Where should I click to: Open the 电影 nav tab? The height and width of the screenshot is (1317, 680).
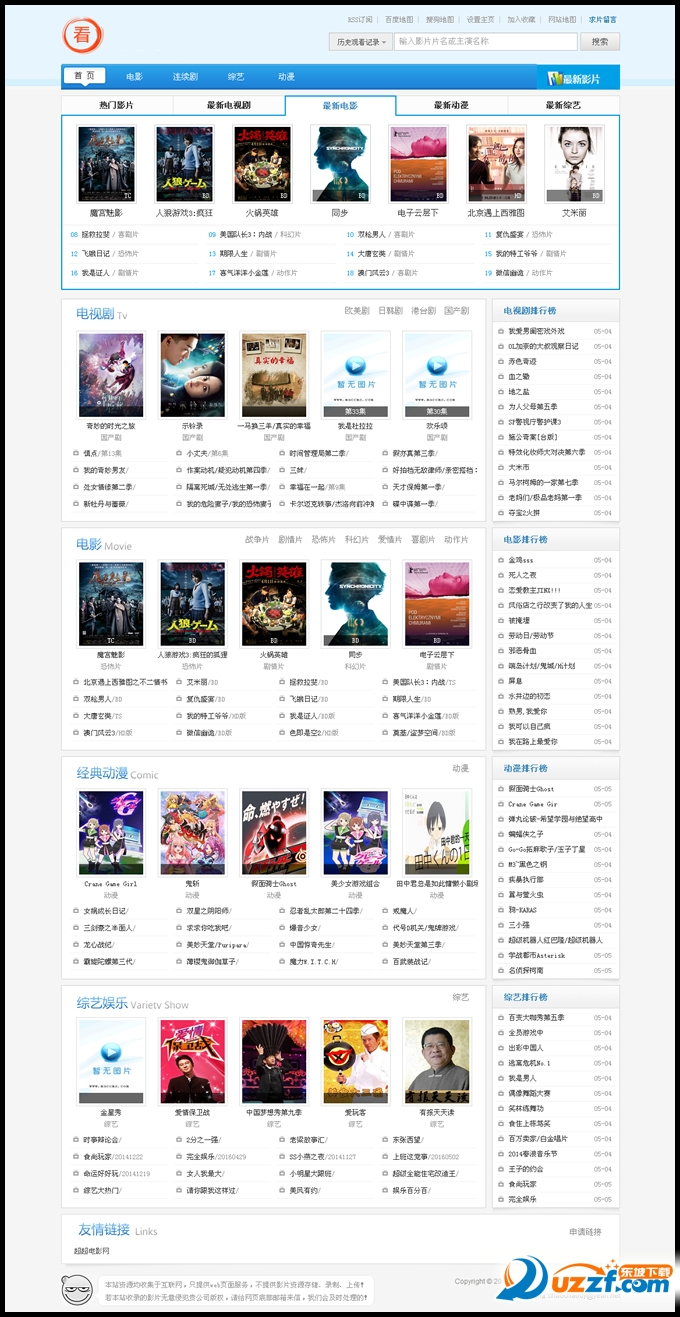pos(135,77)
